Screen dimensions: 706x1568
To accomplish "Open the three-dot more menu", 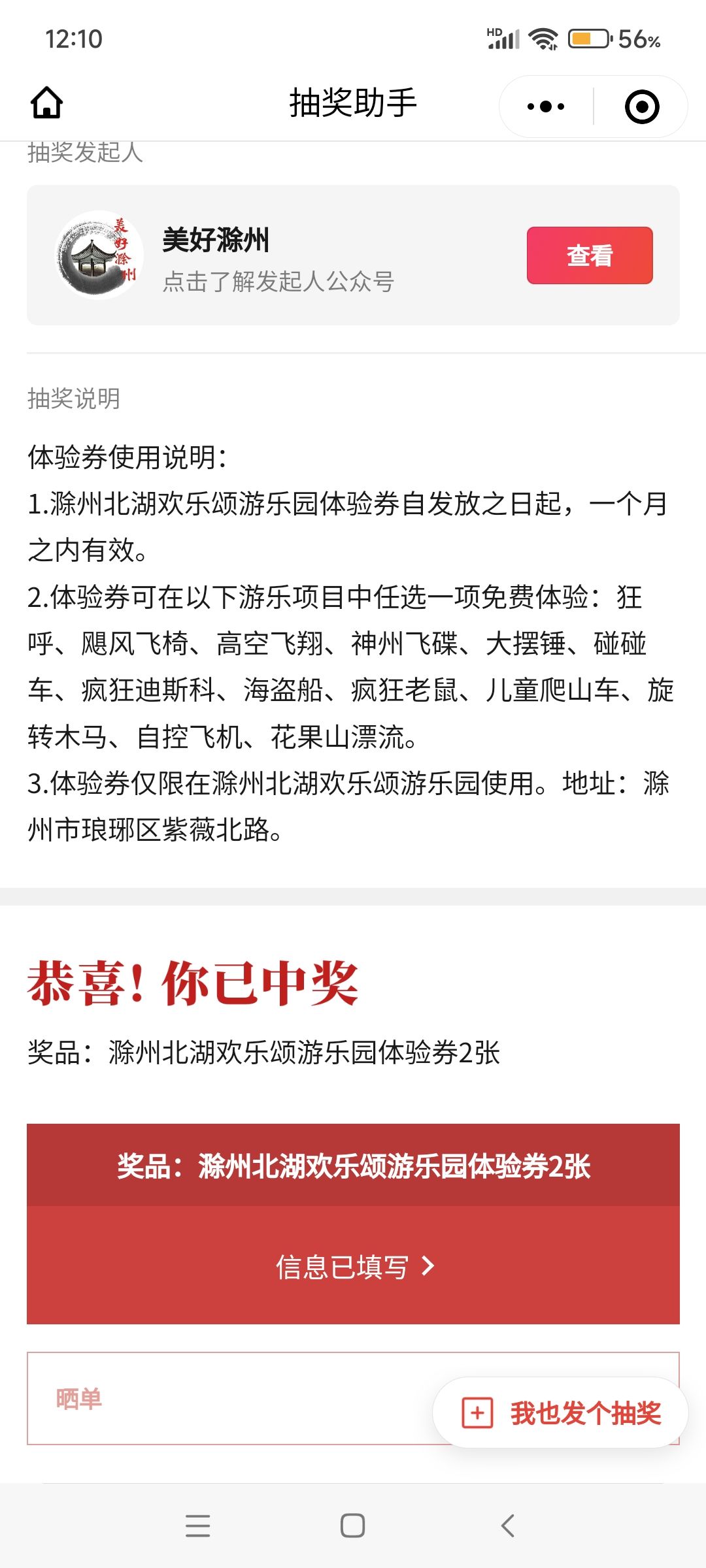I will click(546, 106).
